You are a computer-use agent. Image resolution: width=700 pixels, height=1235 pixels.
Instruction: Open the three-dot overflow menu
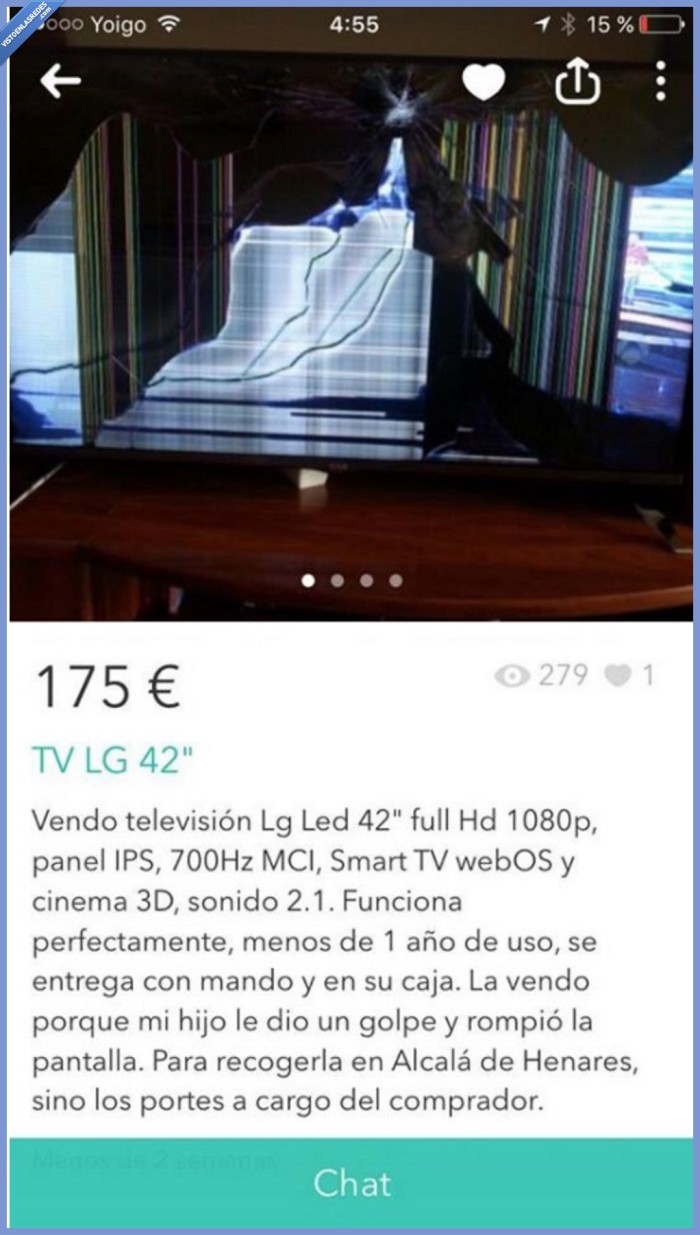tap(660, 82)
